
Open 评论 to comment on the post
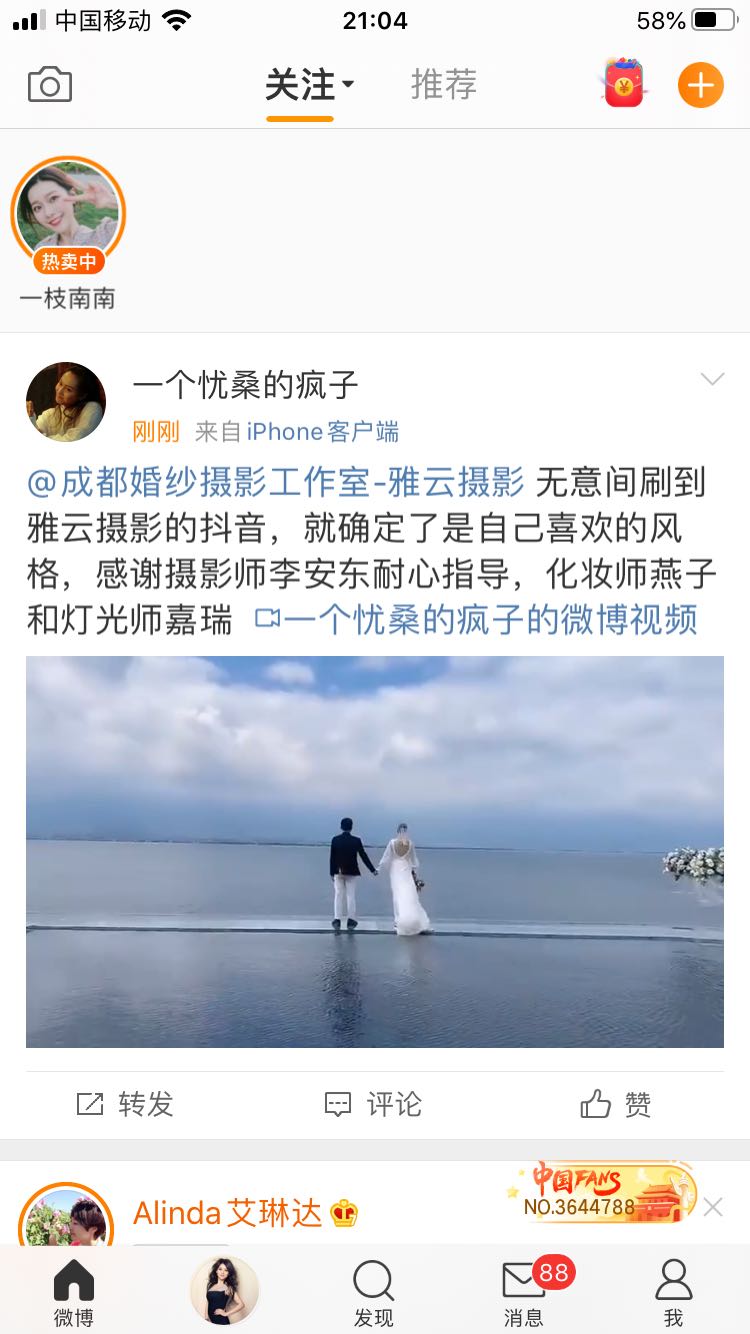tap(374, 1104)
